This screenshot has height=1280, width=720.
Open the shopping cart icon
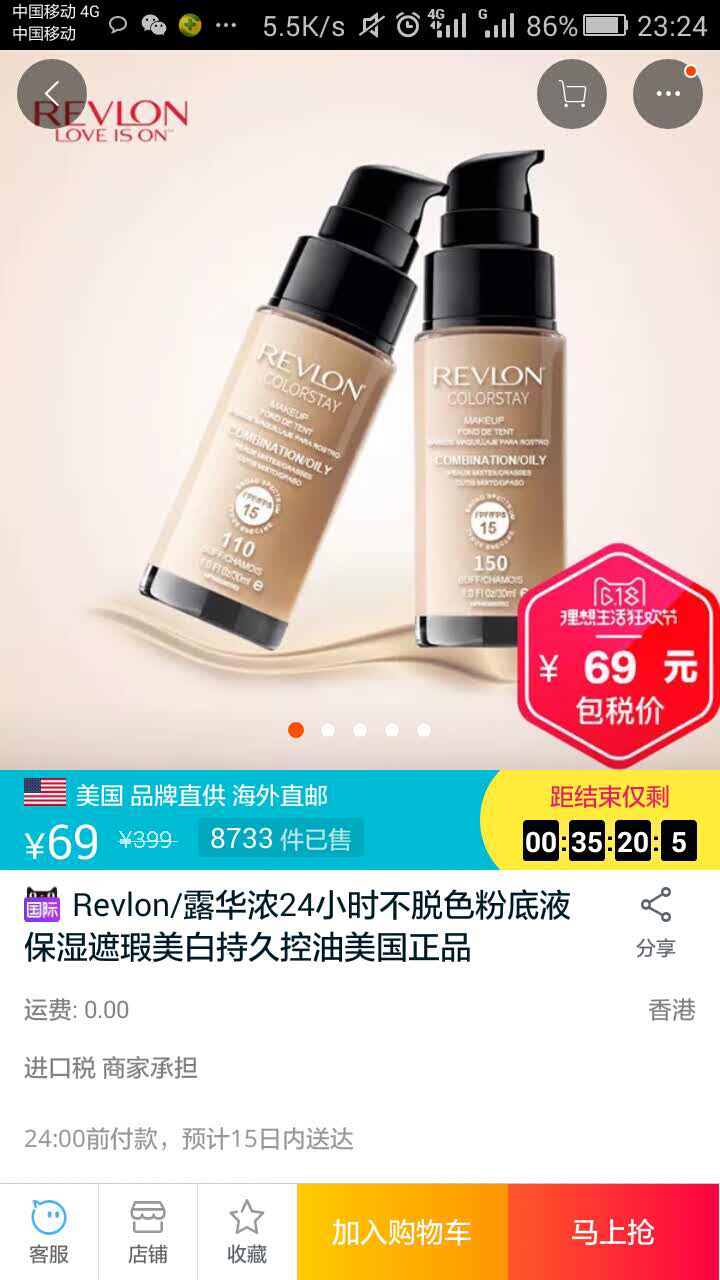click(x=572, y=94)
